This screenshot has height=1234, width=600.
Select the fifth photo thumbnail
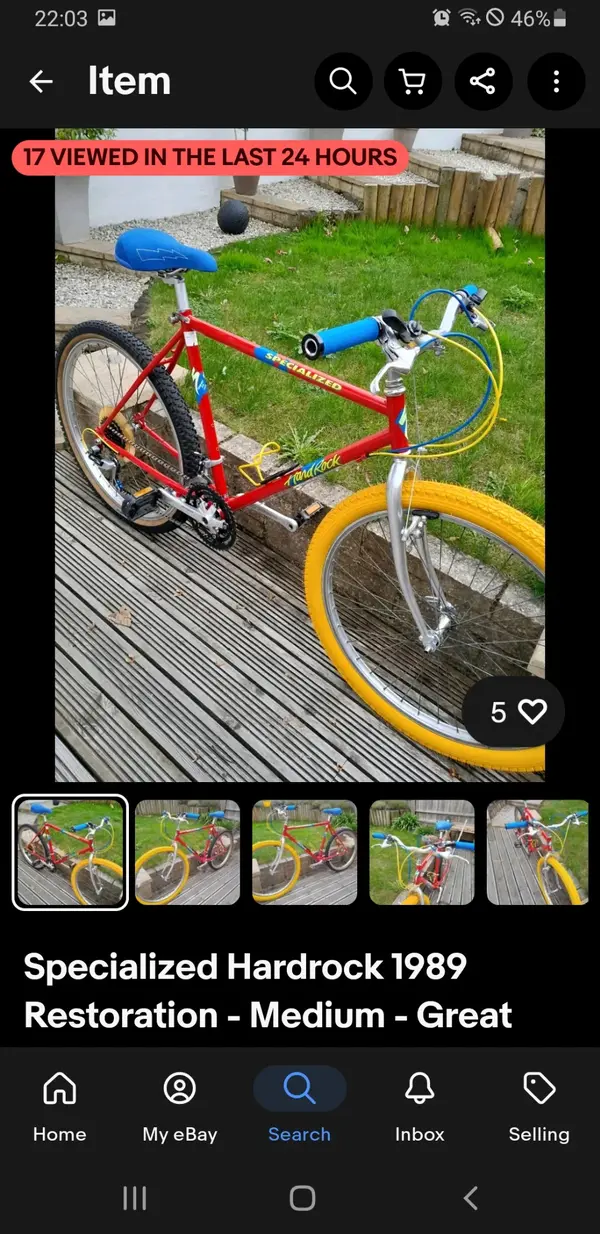537,852
